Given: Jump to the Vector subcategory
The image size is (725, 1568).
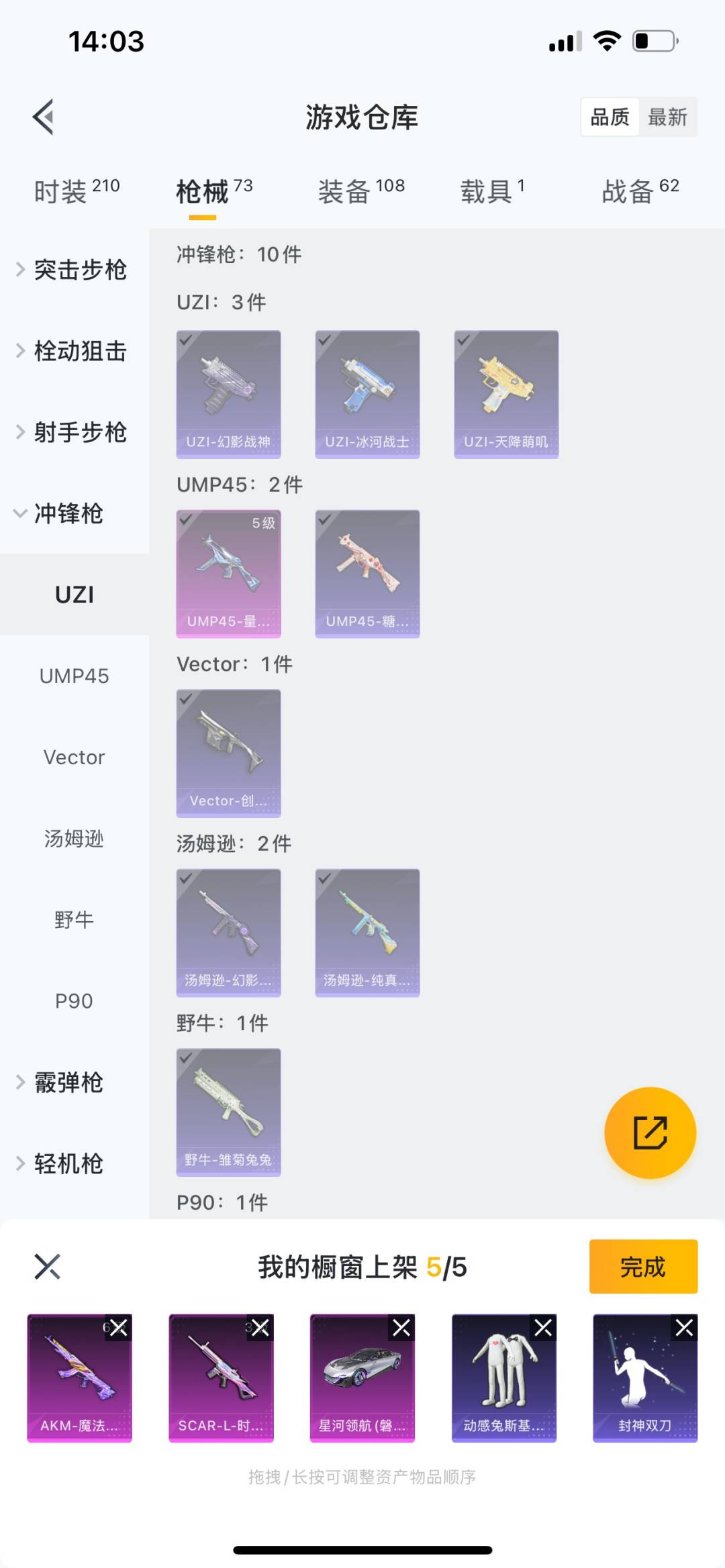Looking at the screenshot, I should pyautogui.click(x=74, y=757).
